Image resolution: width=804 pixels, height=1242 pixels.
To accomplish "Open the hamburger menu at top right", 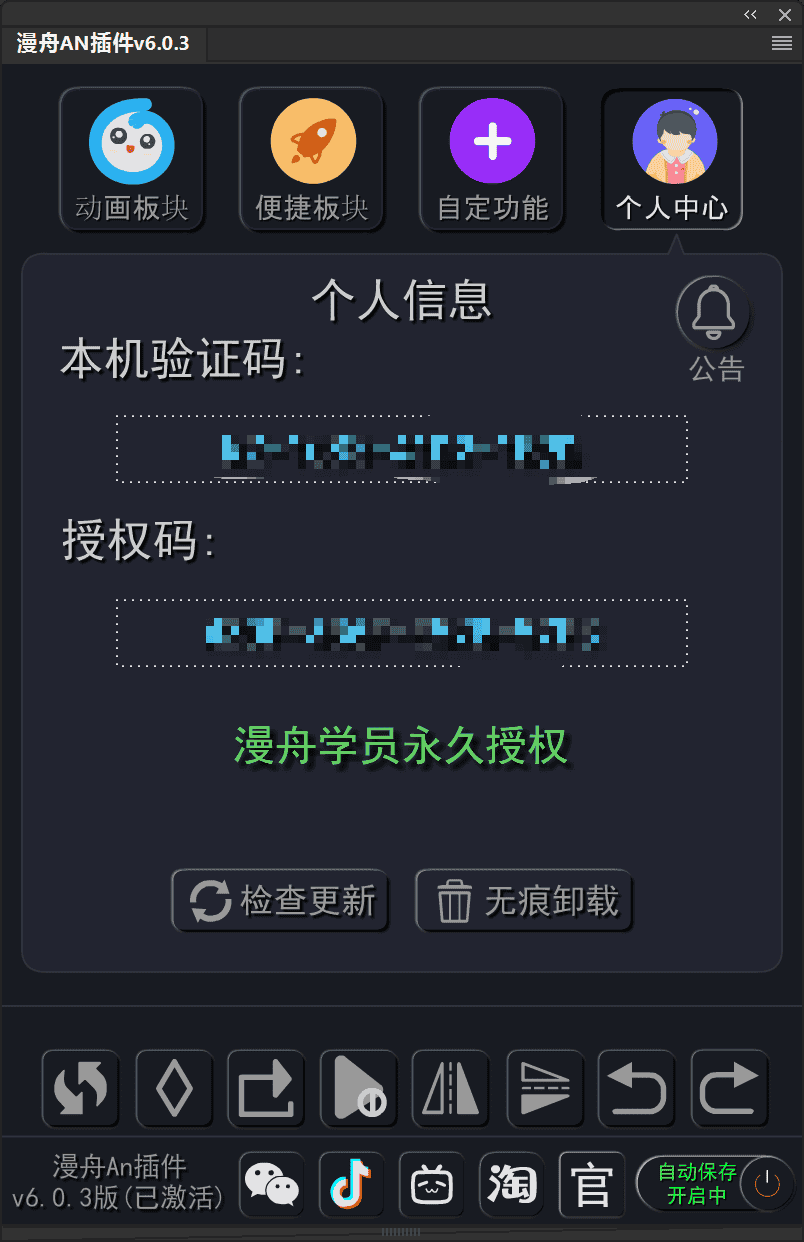I will click(x=781, y=43).
